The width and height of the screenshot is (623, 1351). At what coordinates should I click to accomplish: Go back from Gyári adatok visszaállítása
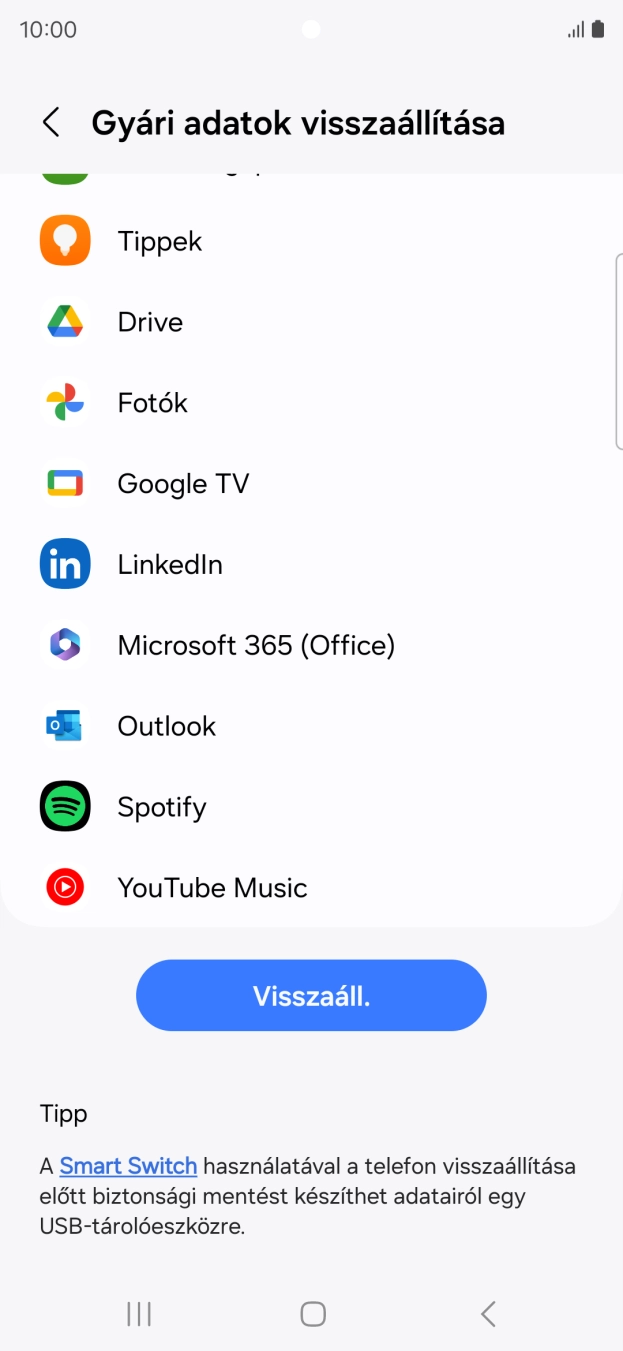[51, 123]
